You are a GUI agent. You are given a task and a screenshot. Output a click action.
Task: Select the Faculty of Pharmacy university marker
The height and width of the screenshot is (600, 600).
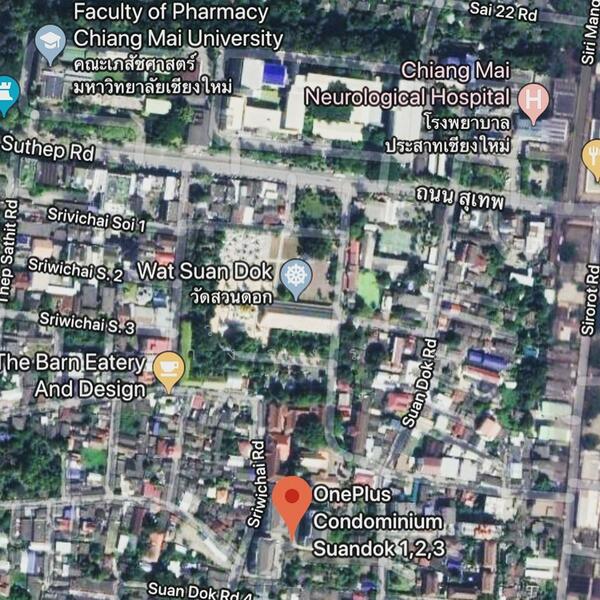click(50, 42)
